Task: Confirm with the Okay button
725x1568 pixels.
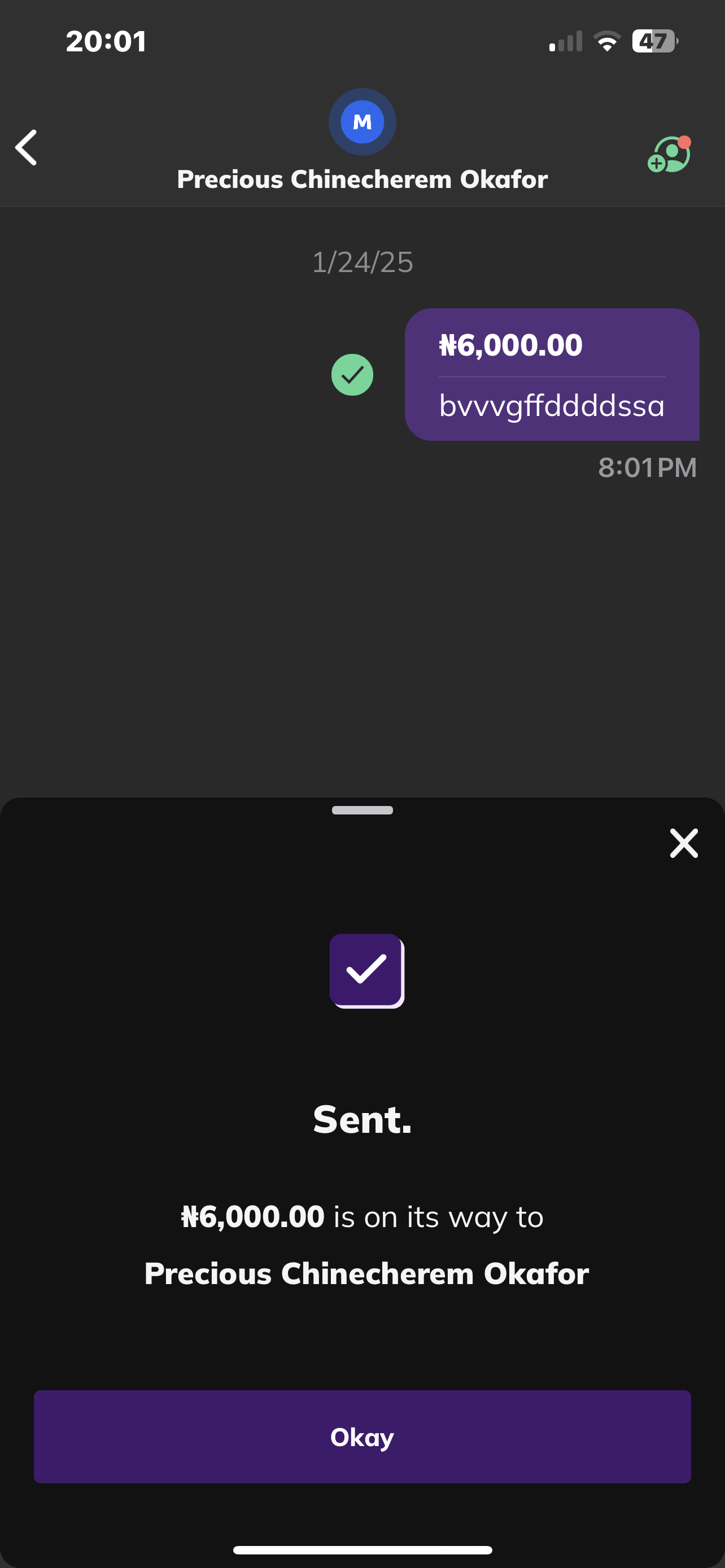Action: point(362,1436)
